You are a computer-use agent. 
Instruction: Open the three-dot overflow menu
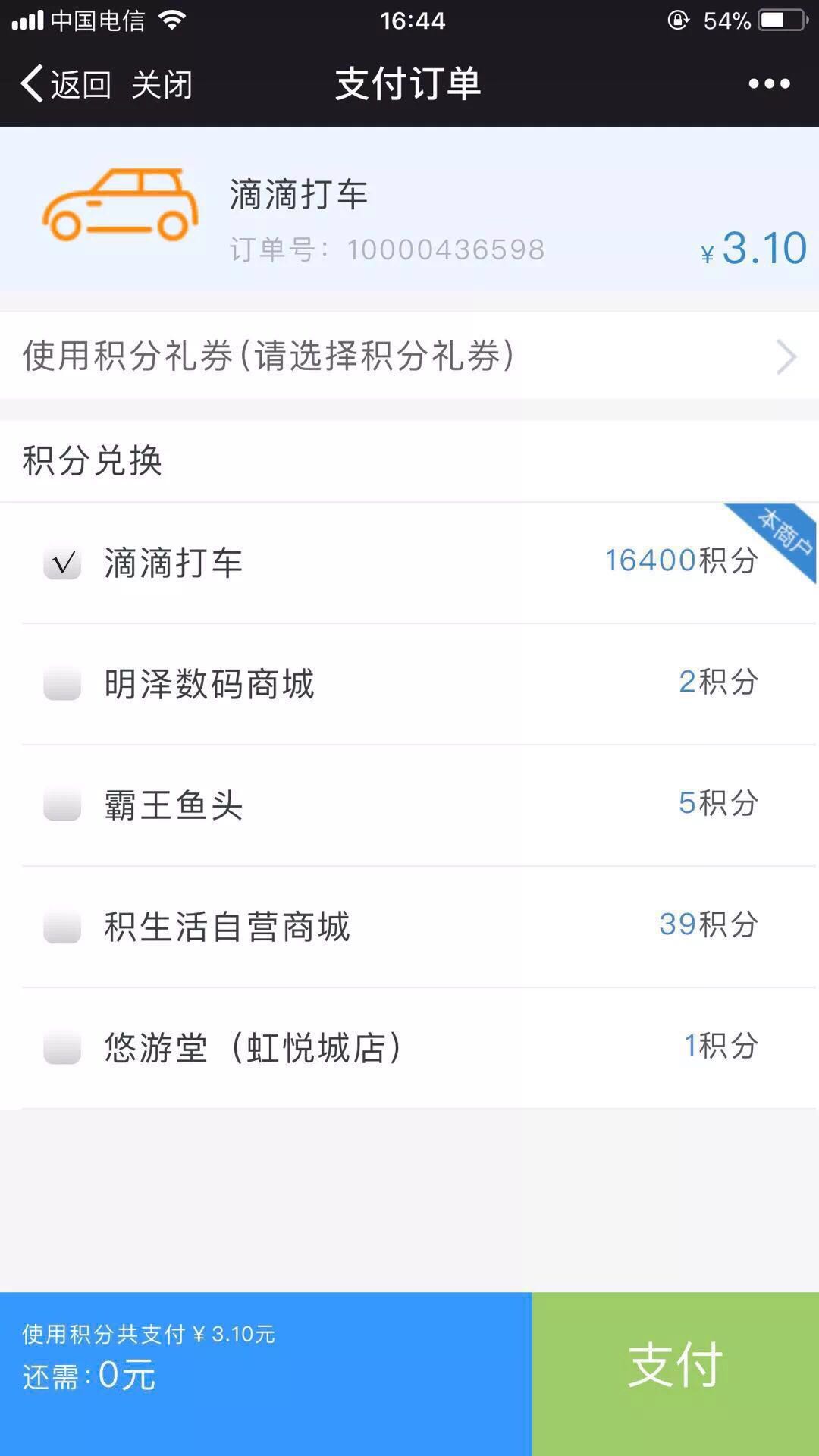point(769,83)
